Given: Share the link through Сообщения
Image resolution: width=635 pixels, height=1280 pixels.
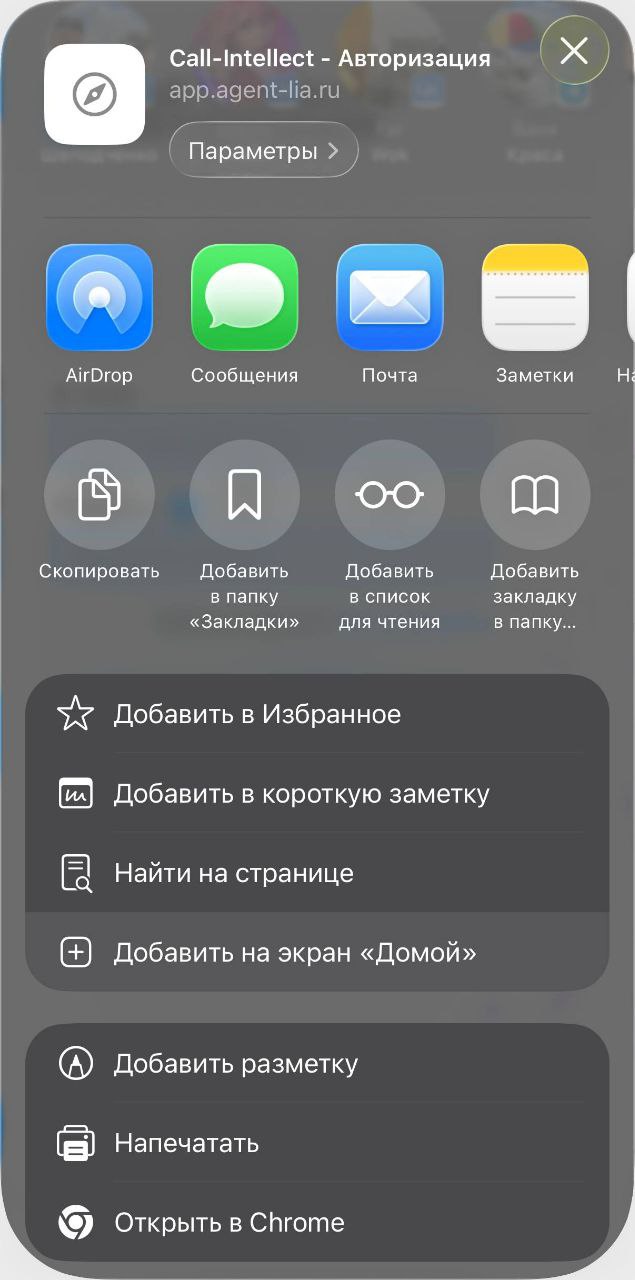Looking at the screenshot, I should 245,297.
